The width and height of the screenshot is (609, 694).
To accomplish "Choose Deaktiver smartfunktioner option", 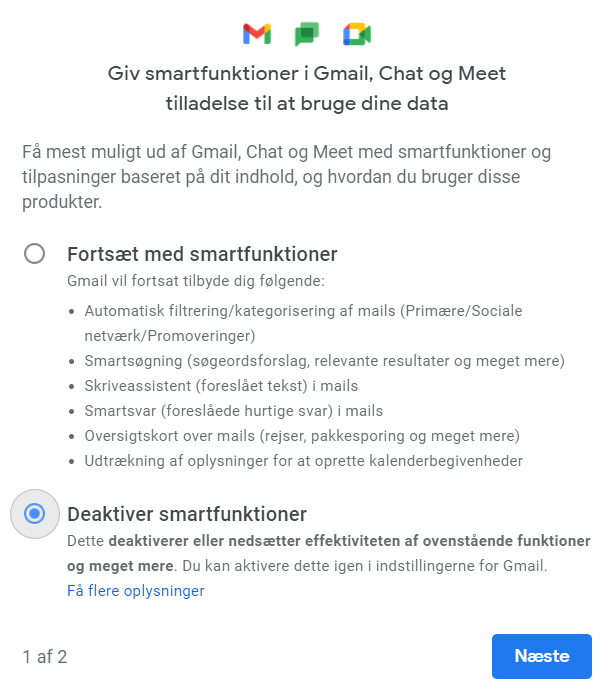I will click(35, 514).
